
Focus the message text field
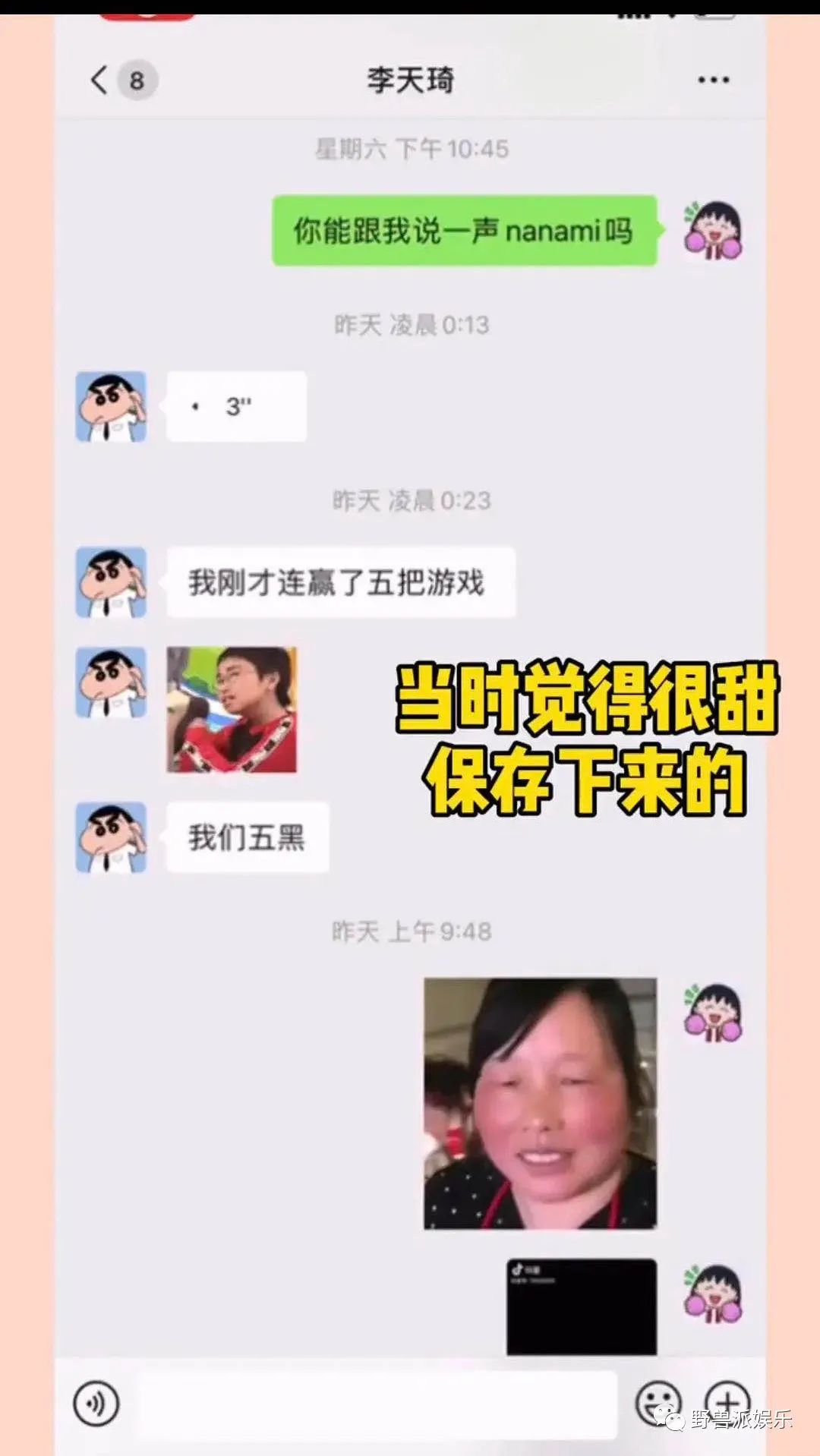377,1404
